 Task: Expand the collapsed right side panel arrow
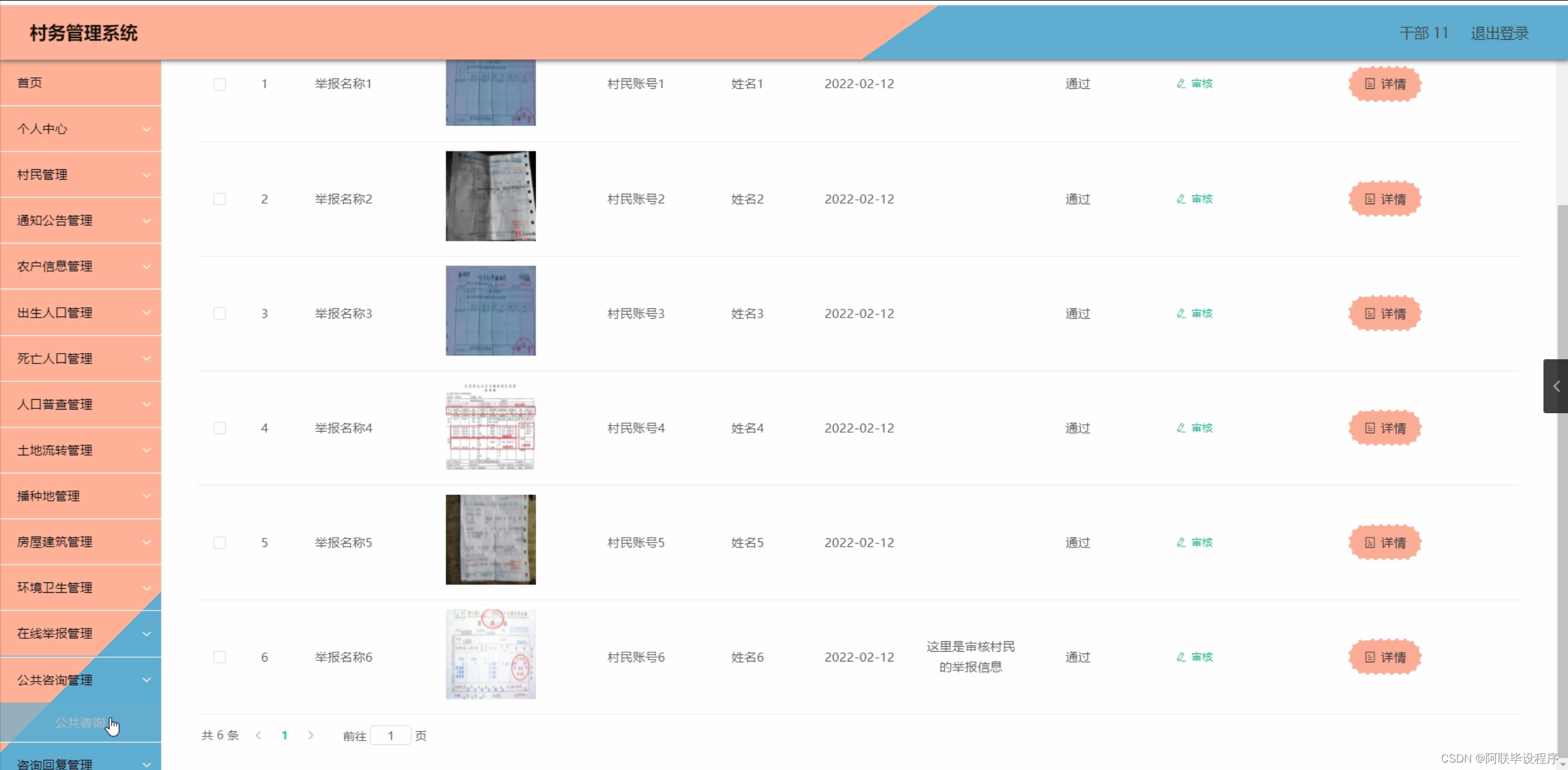1556,386
